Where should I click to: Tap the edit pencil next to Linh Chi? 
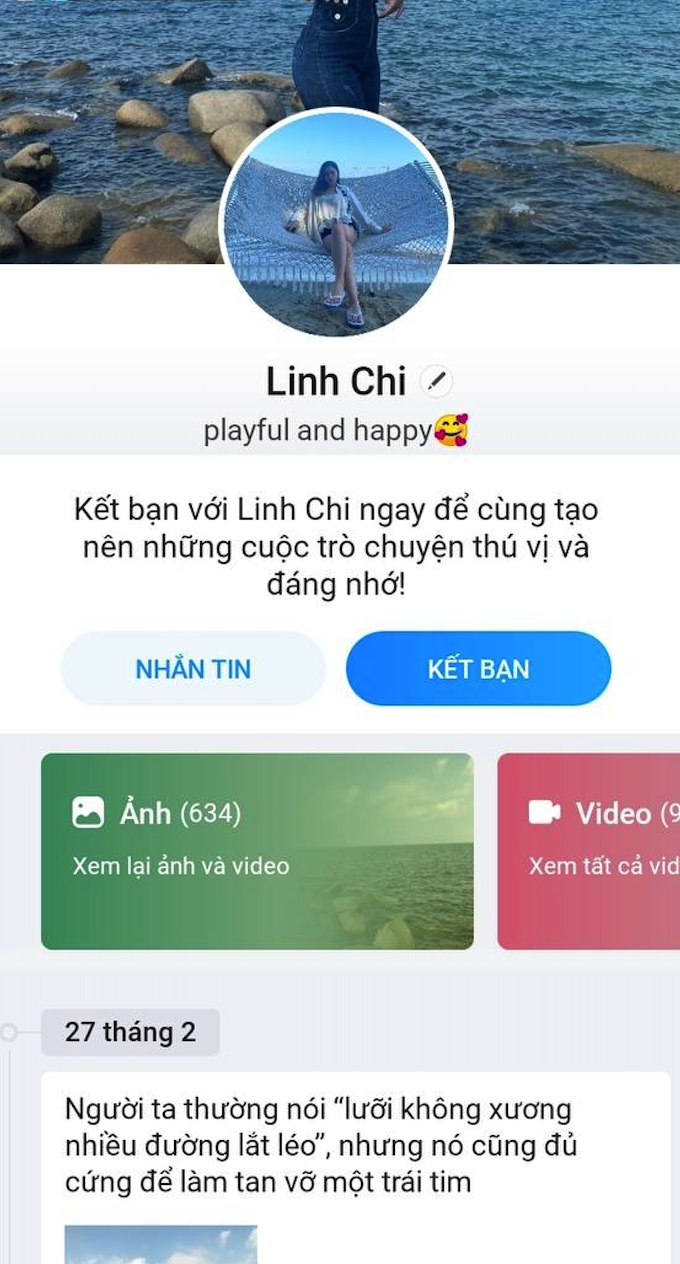click(436, 381)
